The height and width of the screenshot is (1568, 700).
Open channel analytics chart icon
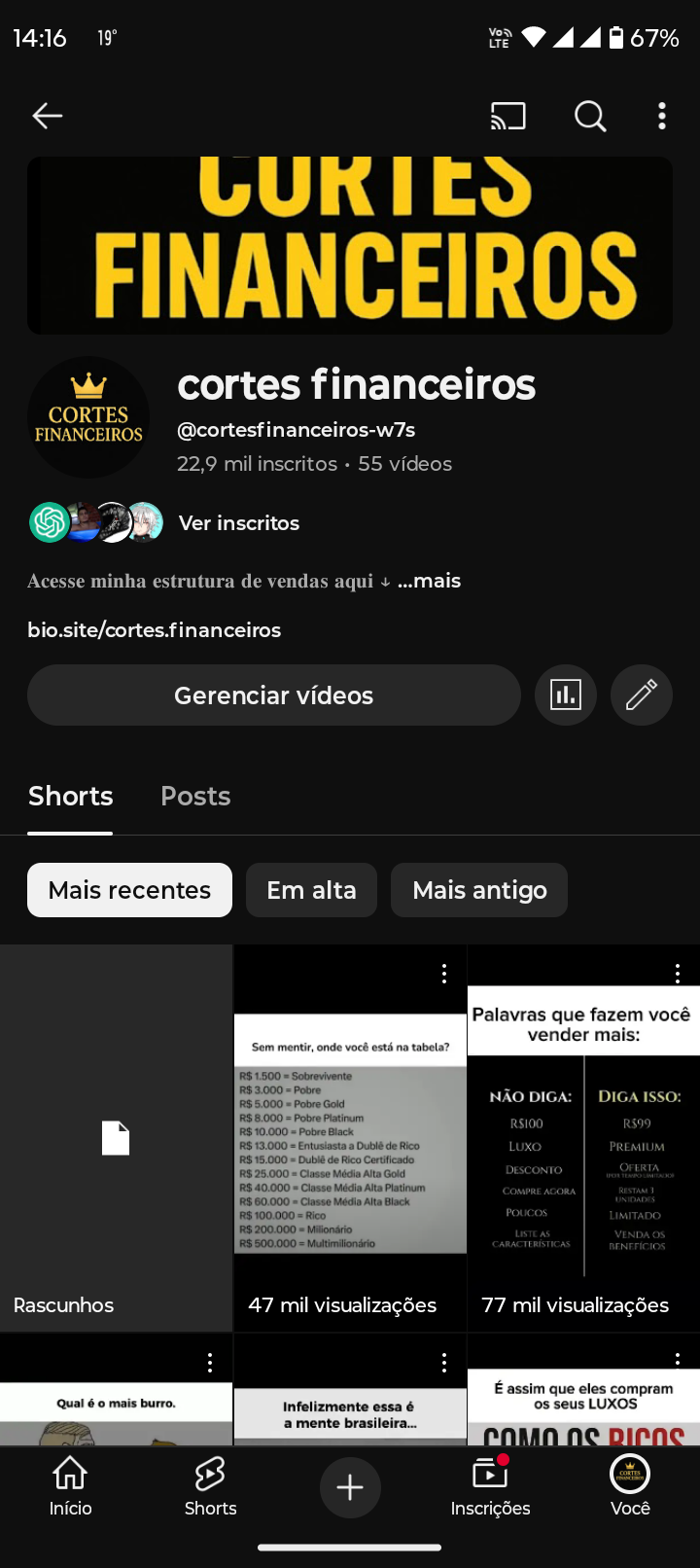click(x=566, y=695)
